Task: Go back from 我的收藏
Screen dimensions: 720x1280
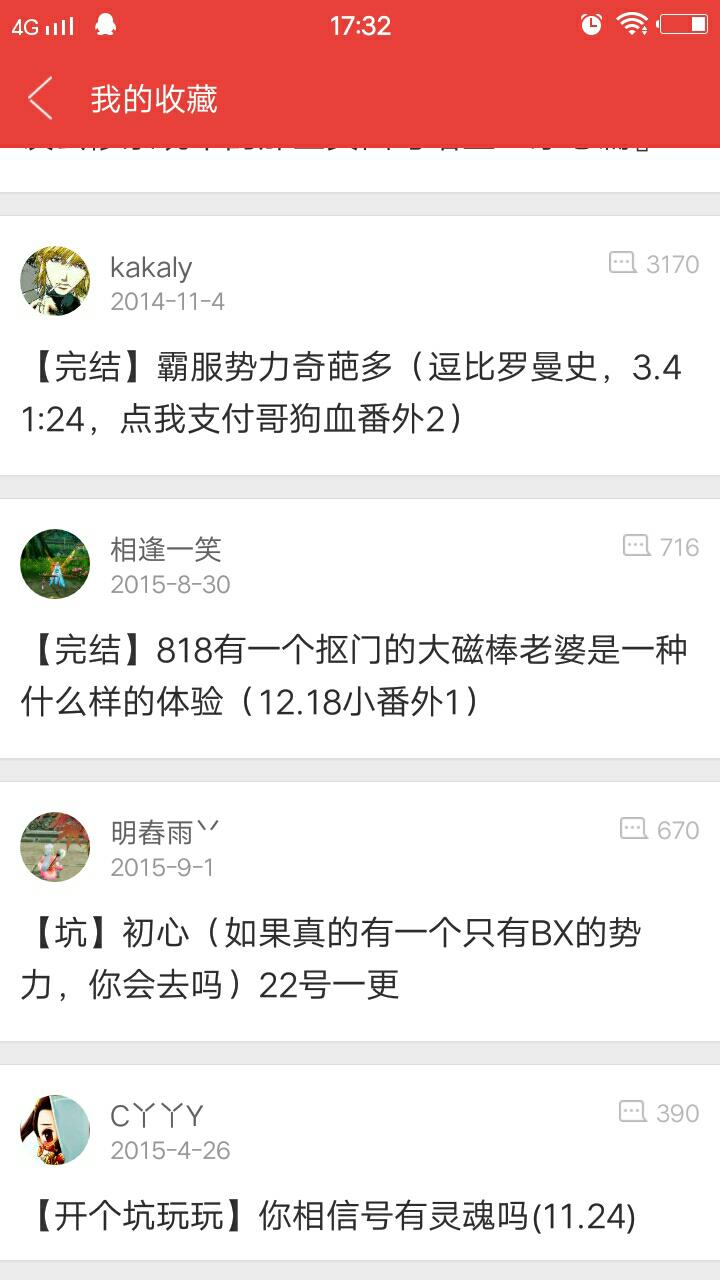Action: [x=40, y=99]
